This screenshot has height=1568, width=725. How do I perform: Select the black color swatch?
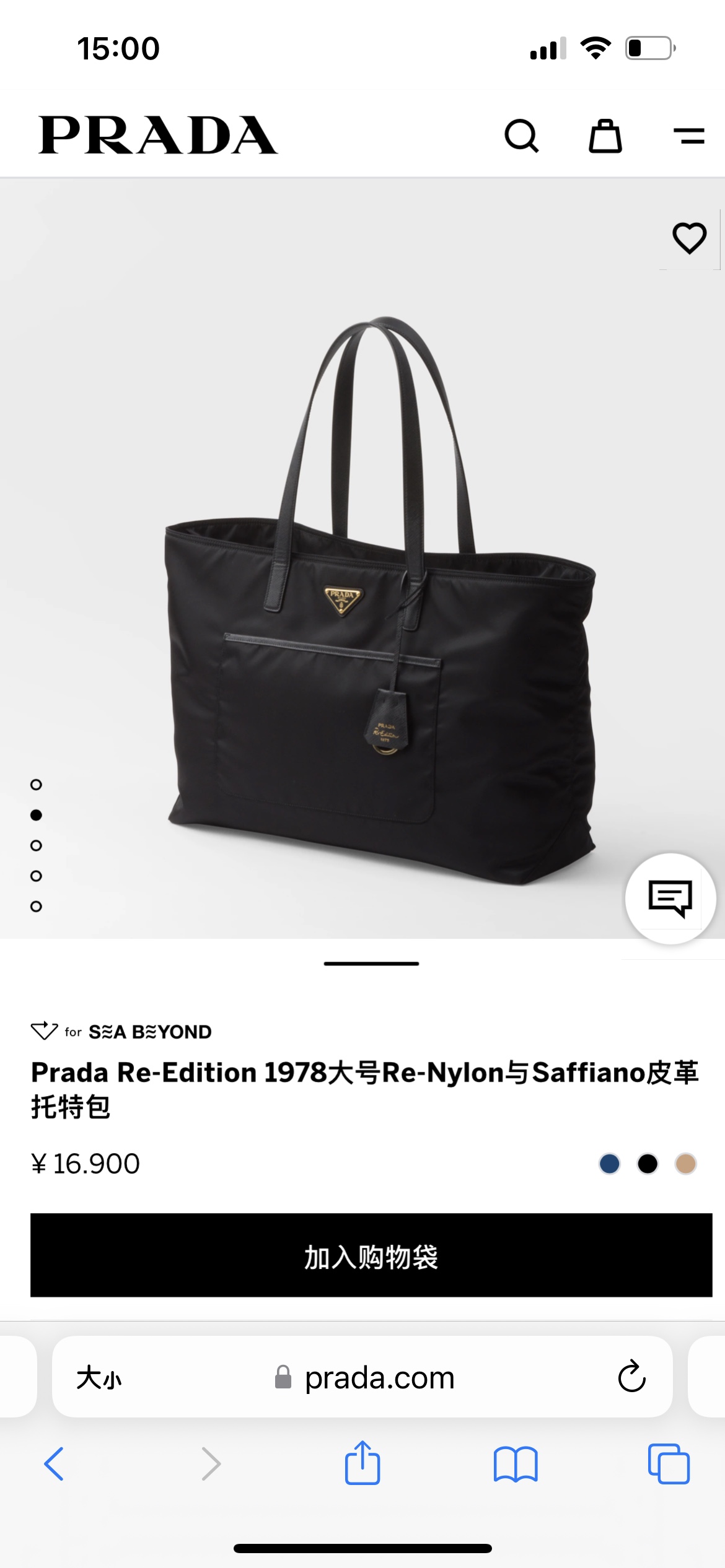click(x=648, y=1164)
